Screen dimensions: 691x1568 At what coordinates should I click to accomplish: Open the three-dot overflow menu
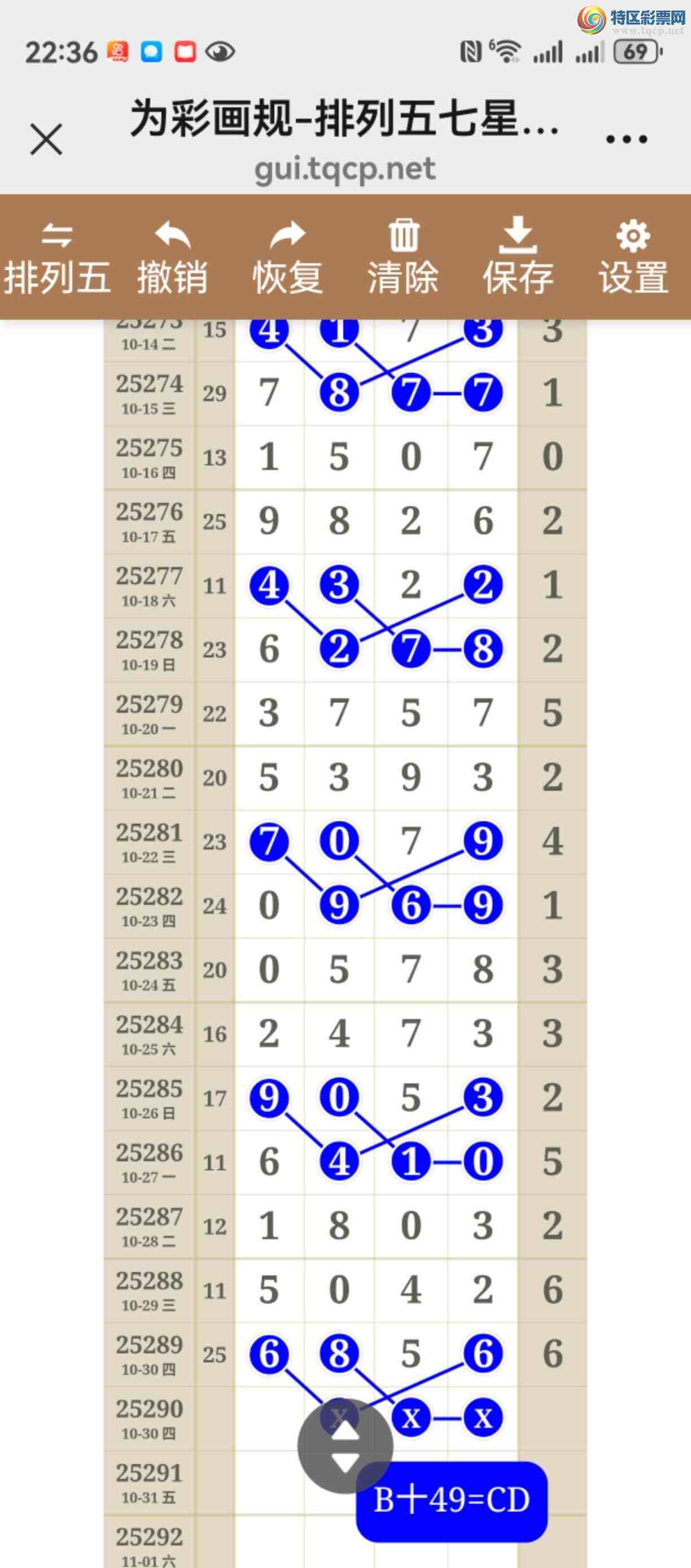point(626,140)
